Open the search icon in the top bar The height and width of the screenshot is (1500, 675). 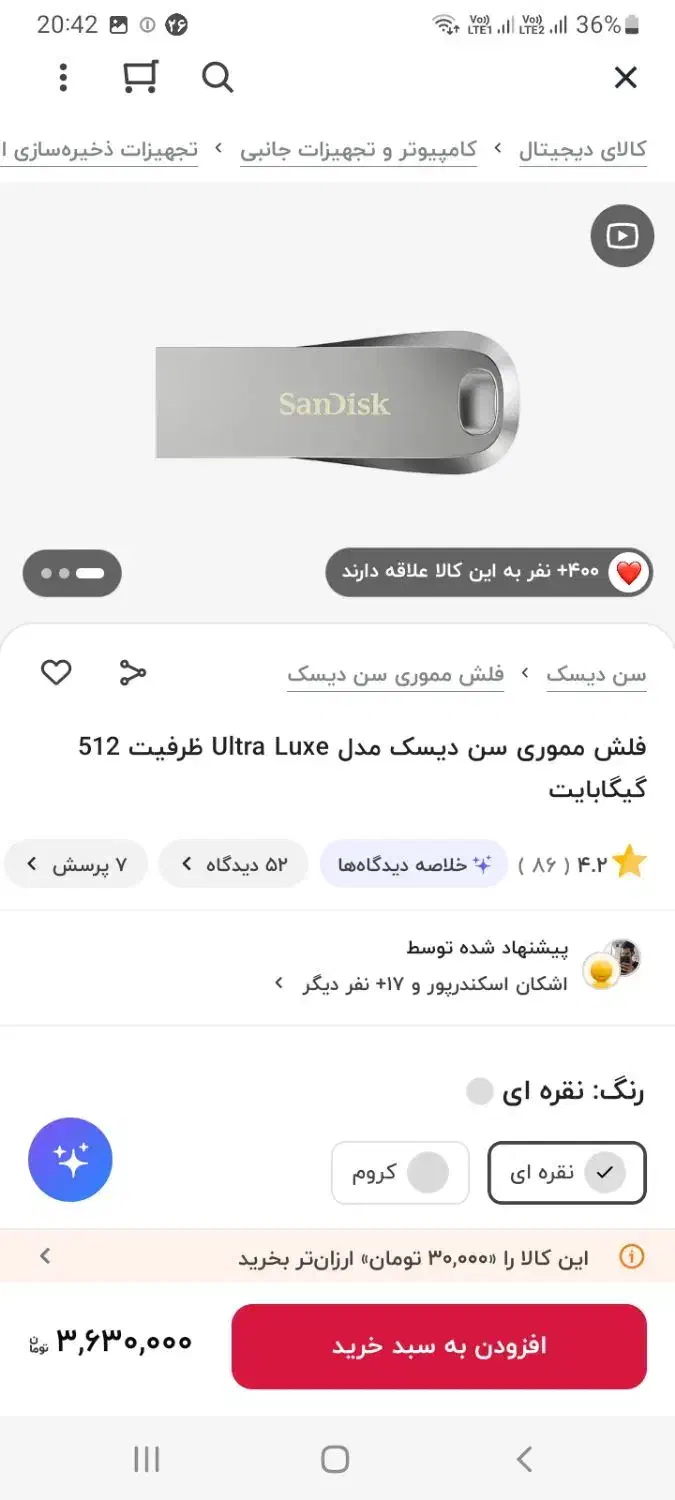pyautogui.click(x=217, y=77)
